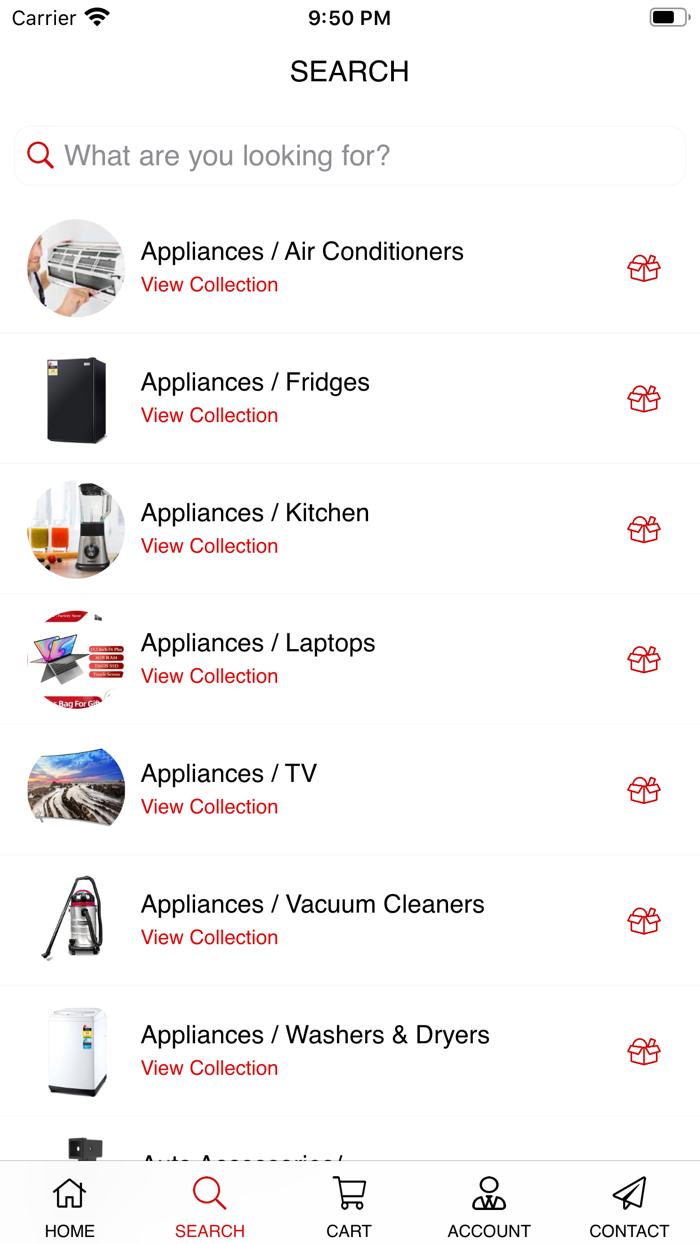Tap the gift box icon for Kitchen
Screen dimensions: 700x1244
tap(644, 529)
